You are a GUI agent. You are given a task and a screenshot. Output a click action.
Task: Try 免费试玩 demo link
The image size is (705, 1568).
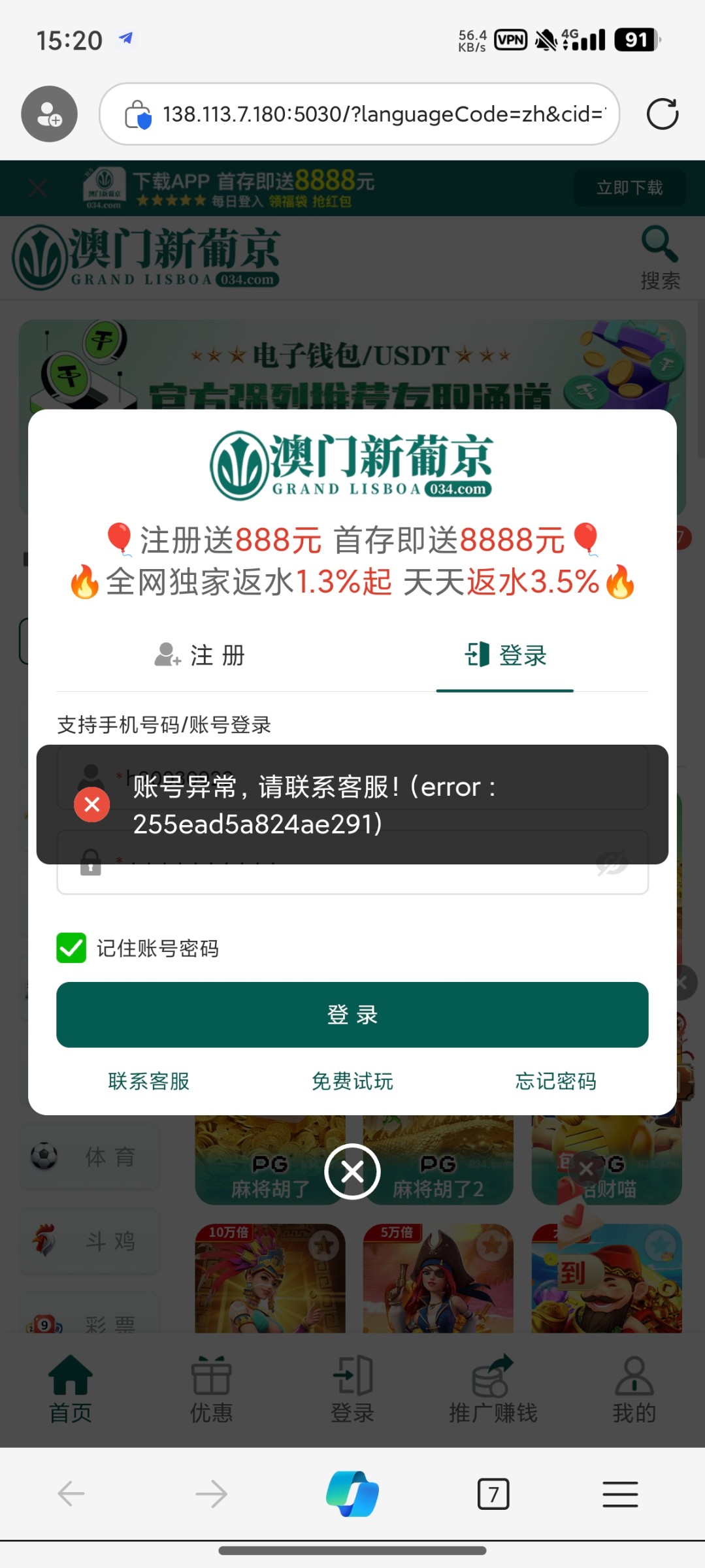click(x=352, y=1081)
